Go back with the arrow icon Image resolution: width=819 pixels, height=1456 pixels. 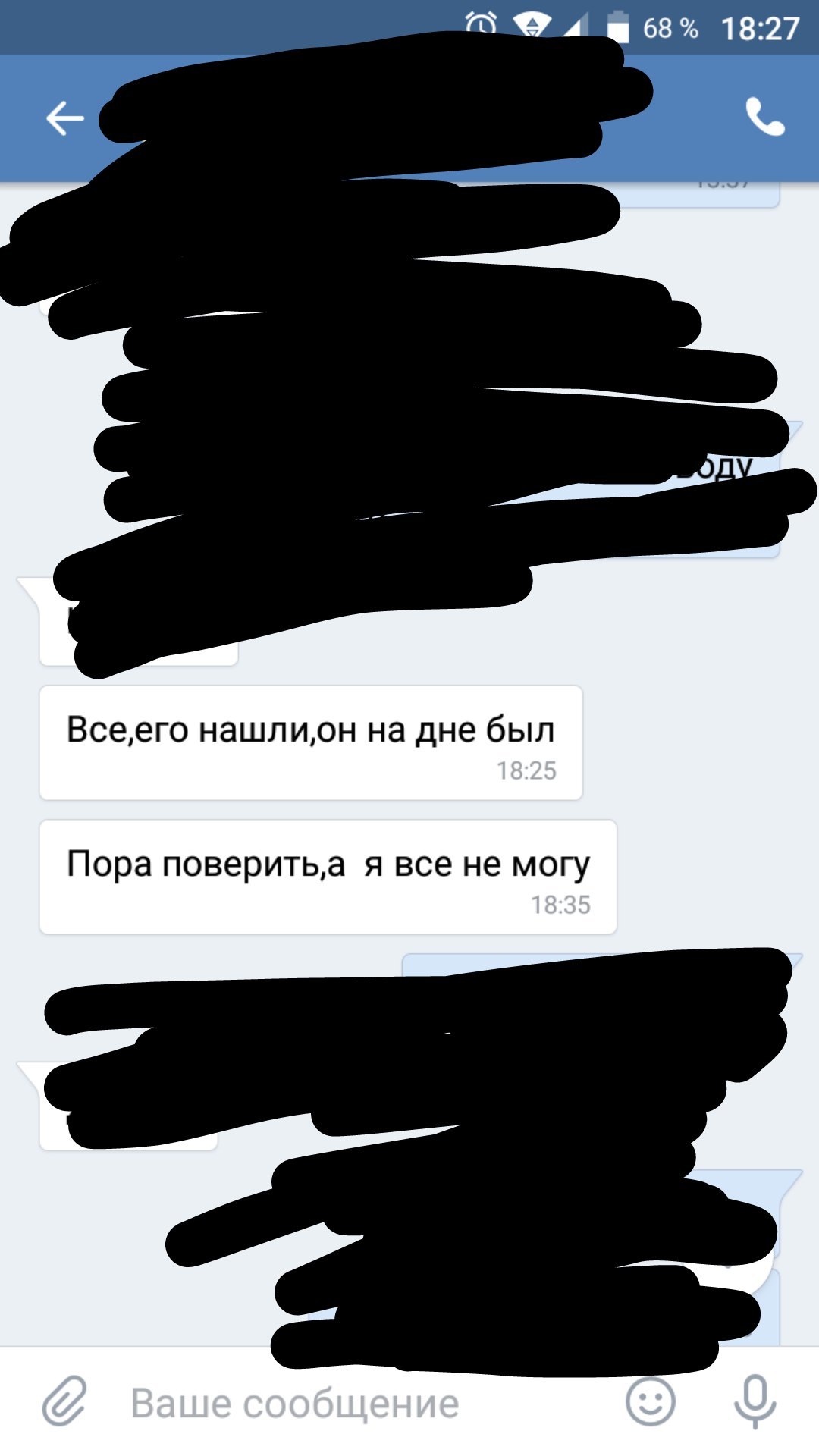pos(64,118)
